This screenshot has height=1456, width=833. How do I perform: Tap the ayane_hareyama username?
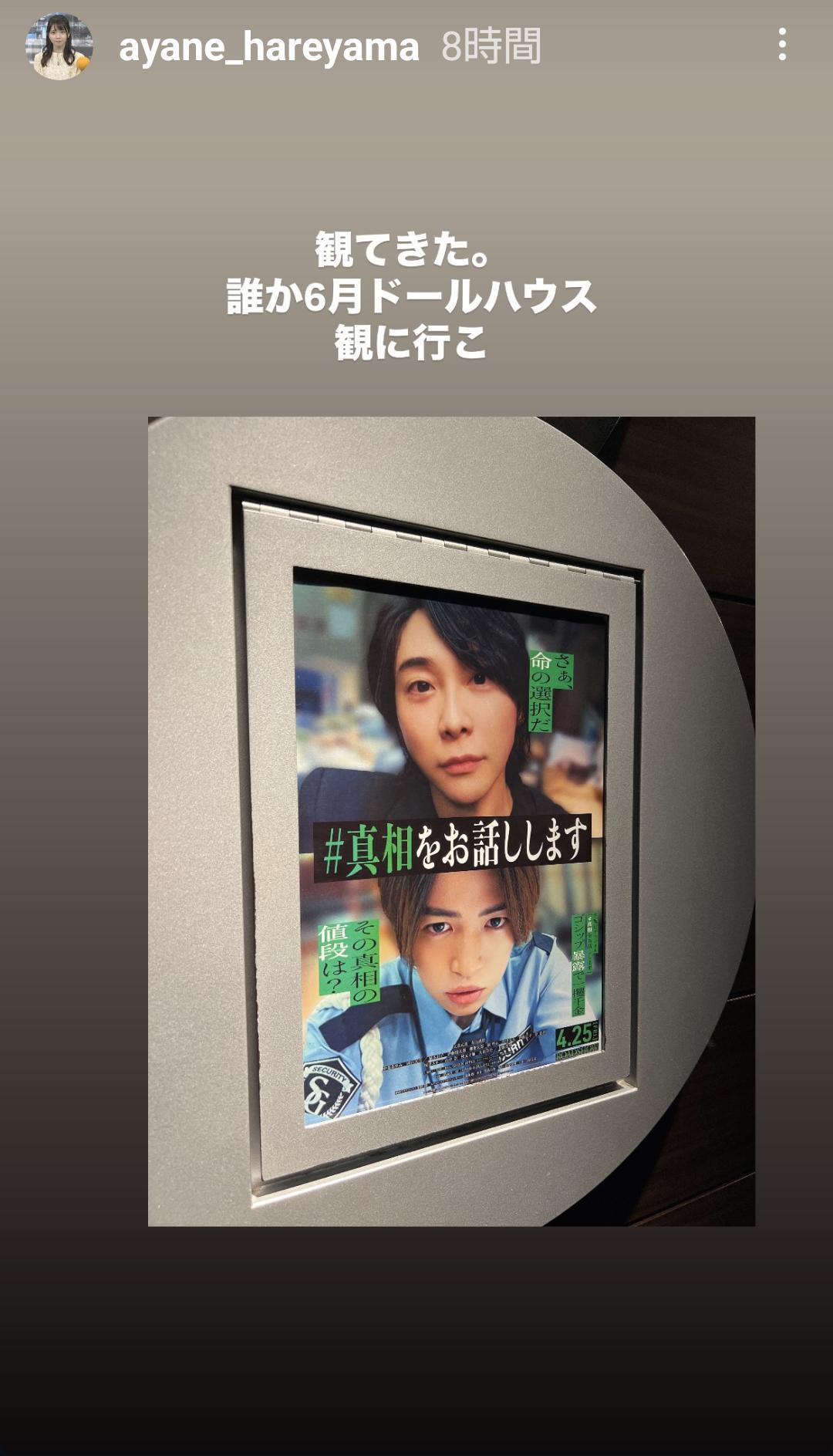[x=268, y=47]
